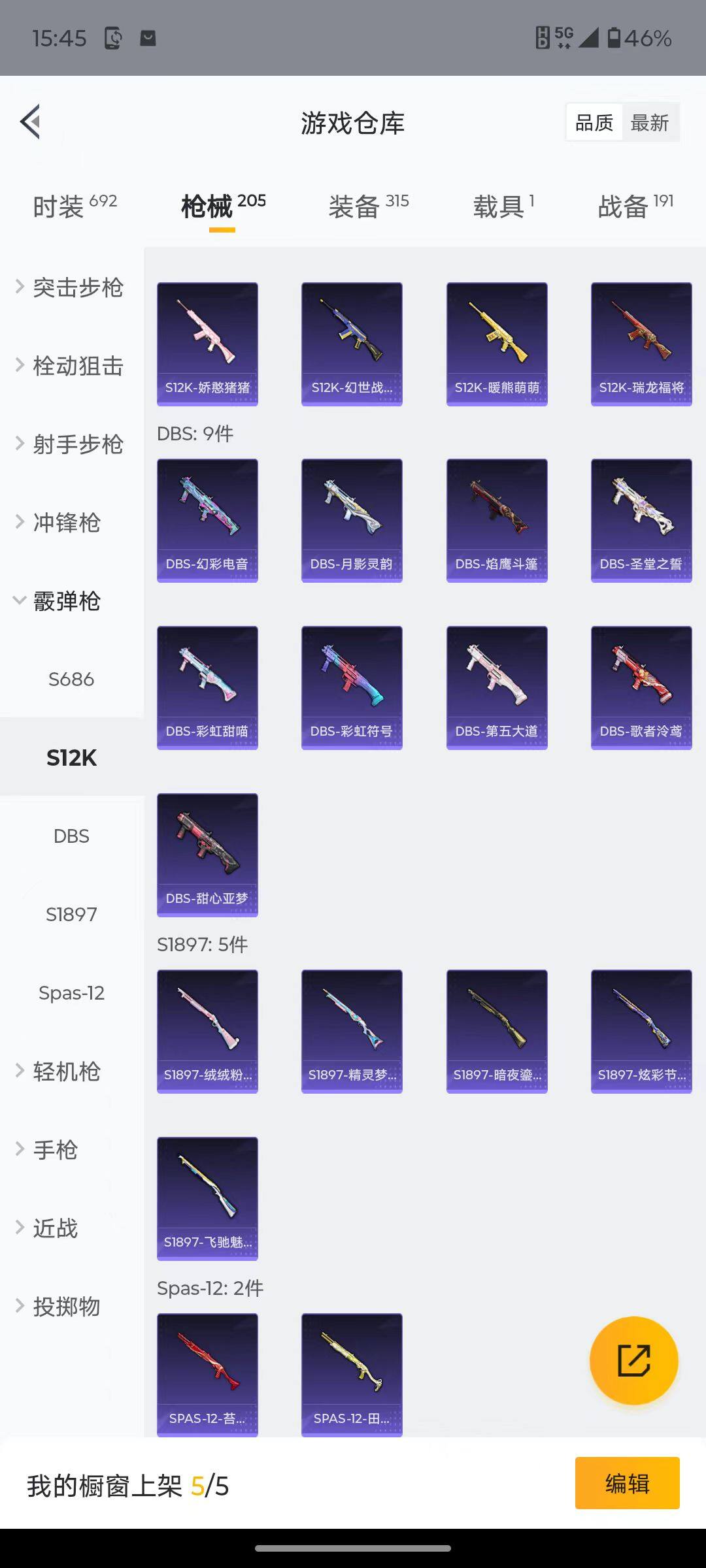Switch to the 战备 tab
This screenshot has height=1568, width=706.
635,206
